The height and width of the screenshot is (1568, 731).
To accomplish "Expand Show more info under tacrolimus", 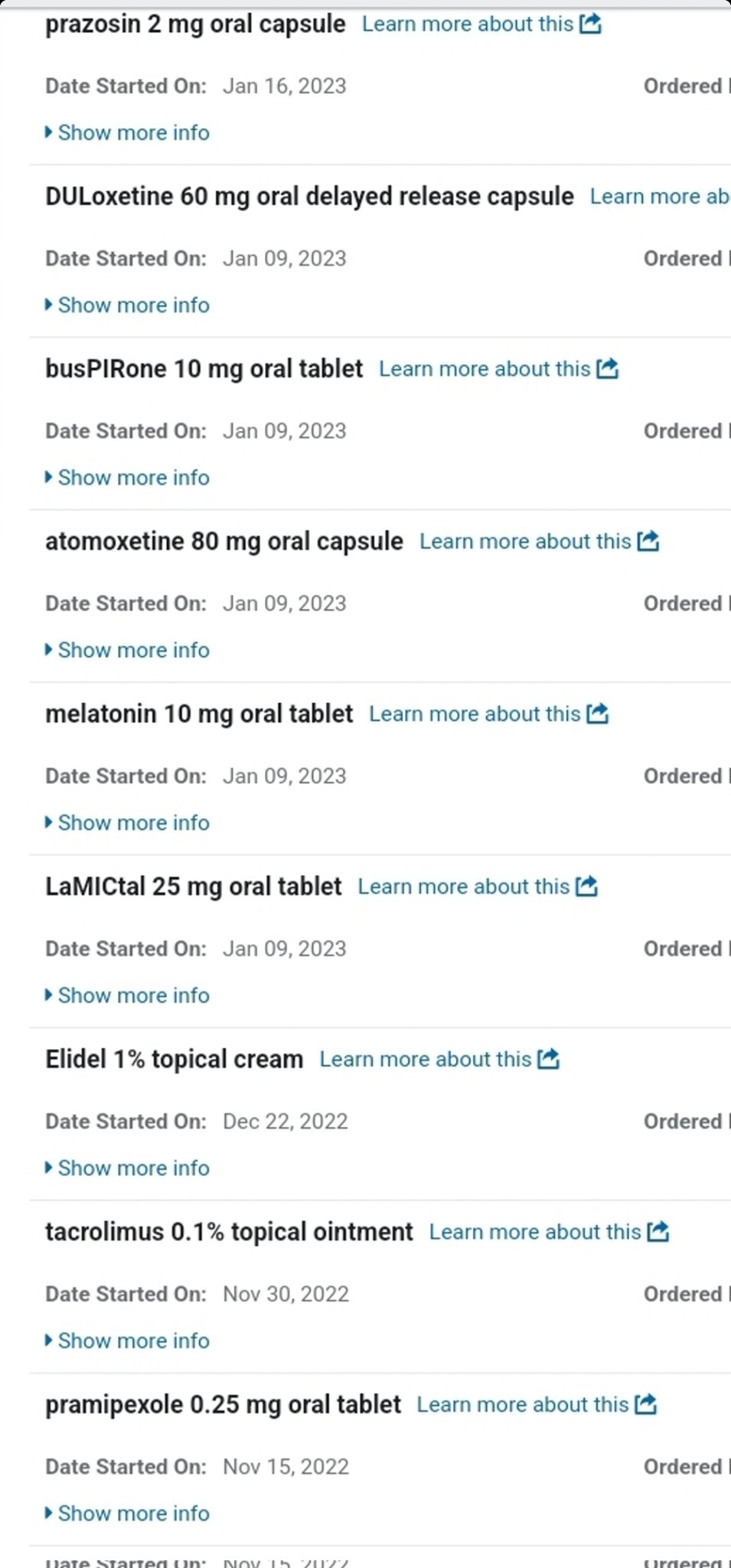I will coord(127,1341).
